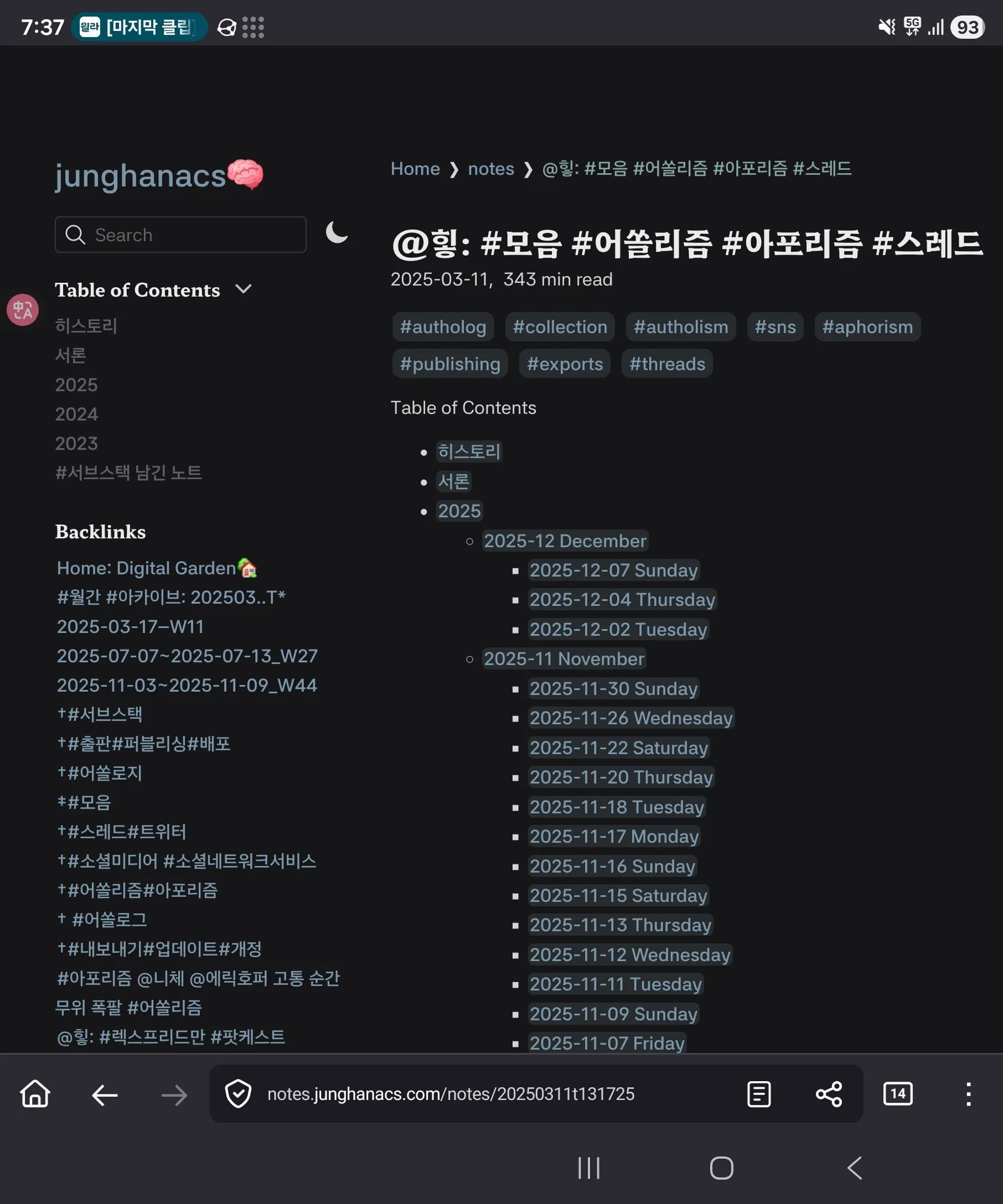Image resolution: width=1003 pixels, height=1204 pixels.
Task: Collapse the Table of Contents section
Action: point(244,289)
